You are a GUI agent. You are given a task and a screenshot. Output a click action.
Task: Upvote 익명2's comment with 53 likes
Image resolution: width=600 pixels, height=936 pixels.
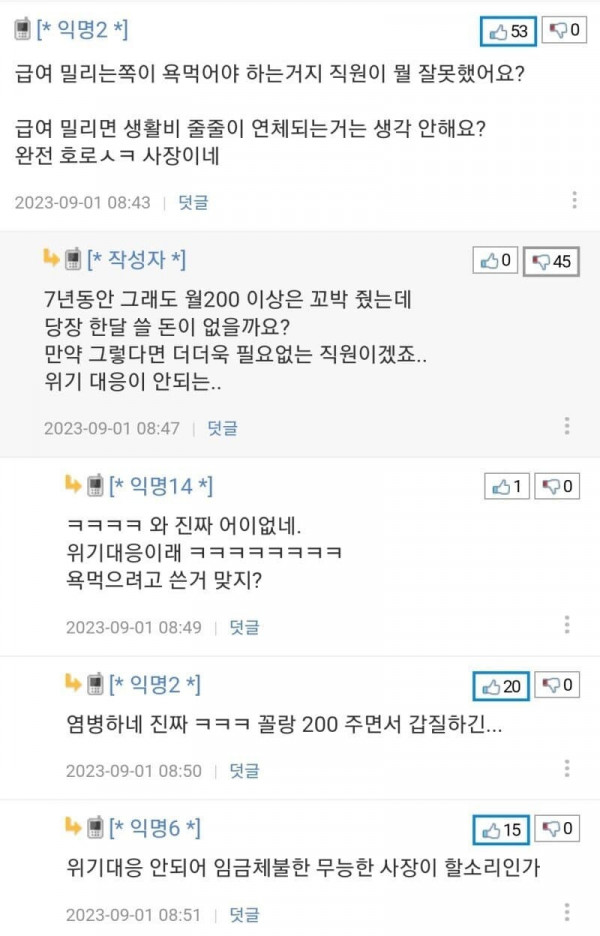508,31
